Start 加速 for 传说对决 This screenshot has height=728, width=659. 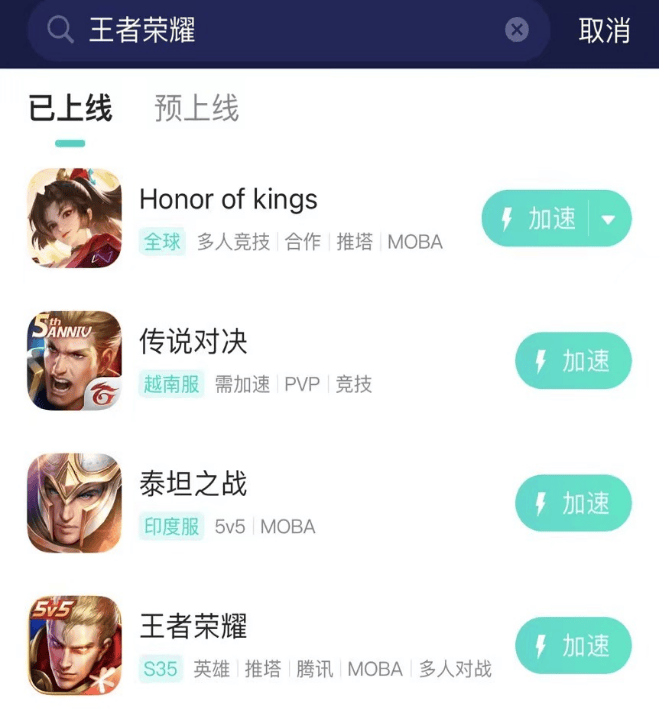pos(573,360)
